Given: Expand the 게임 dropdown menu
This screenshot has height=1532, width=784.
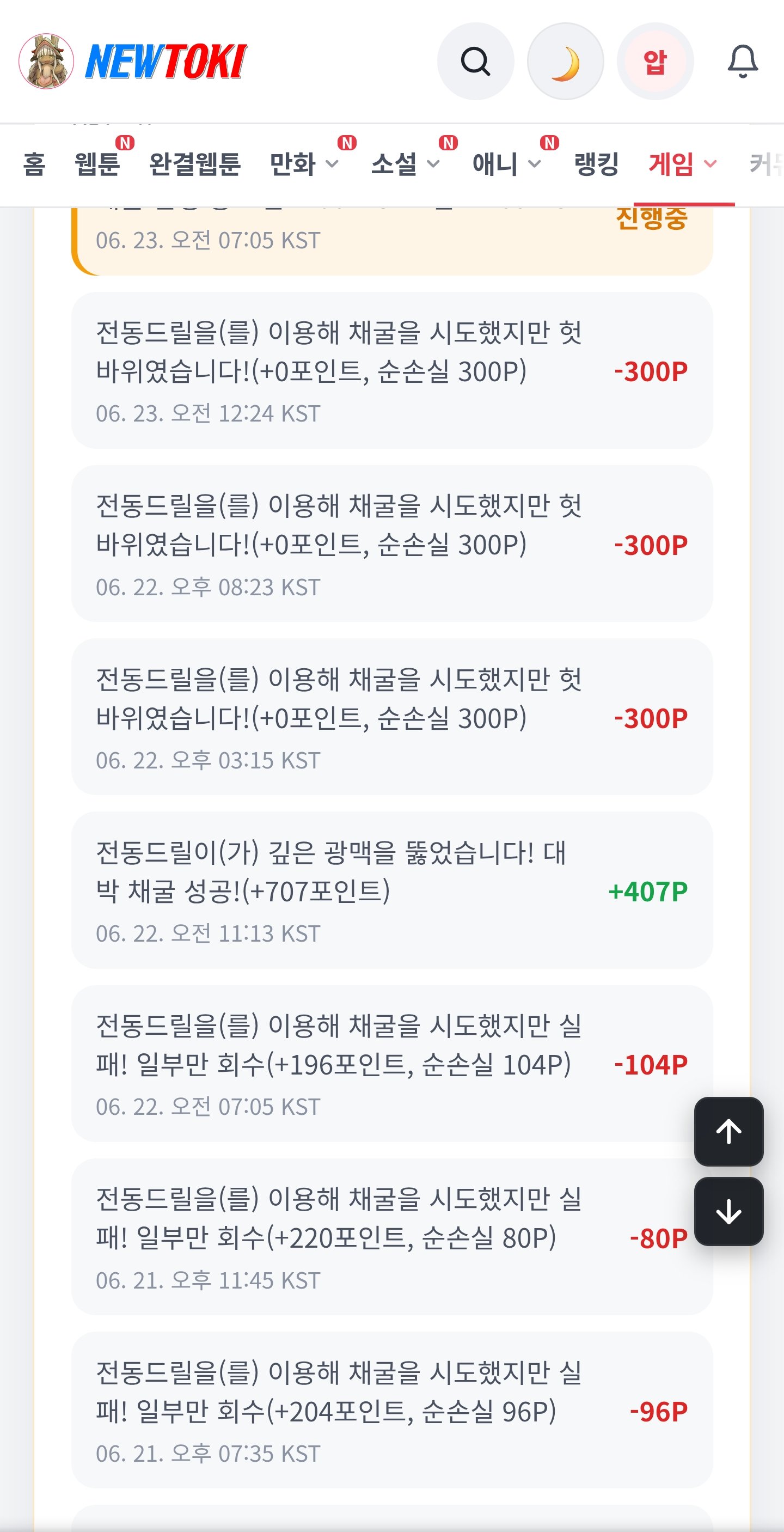Looking at the screenshot, I should tap(683, 164).
